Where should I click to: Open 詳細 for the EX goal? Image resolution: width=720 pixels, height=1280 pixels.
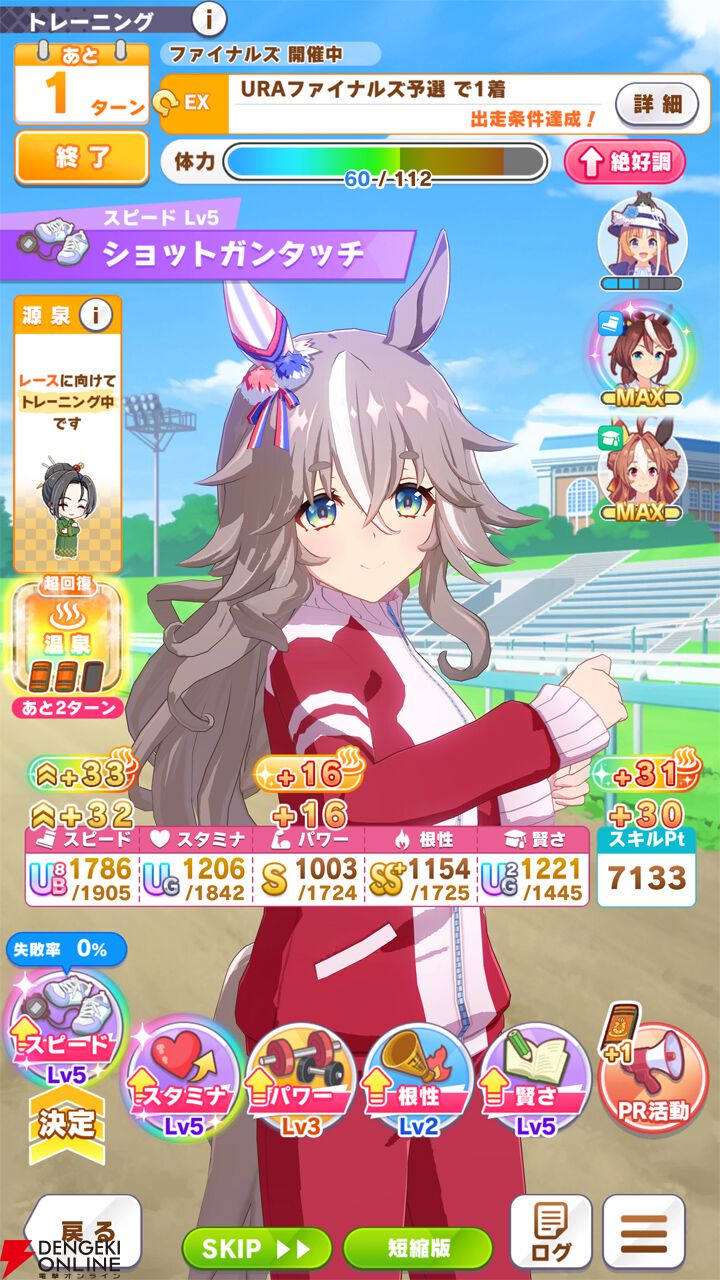tap(656, 103)
